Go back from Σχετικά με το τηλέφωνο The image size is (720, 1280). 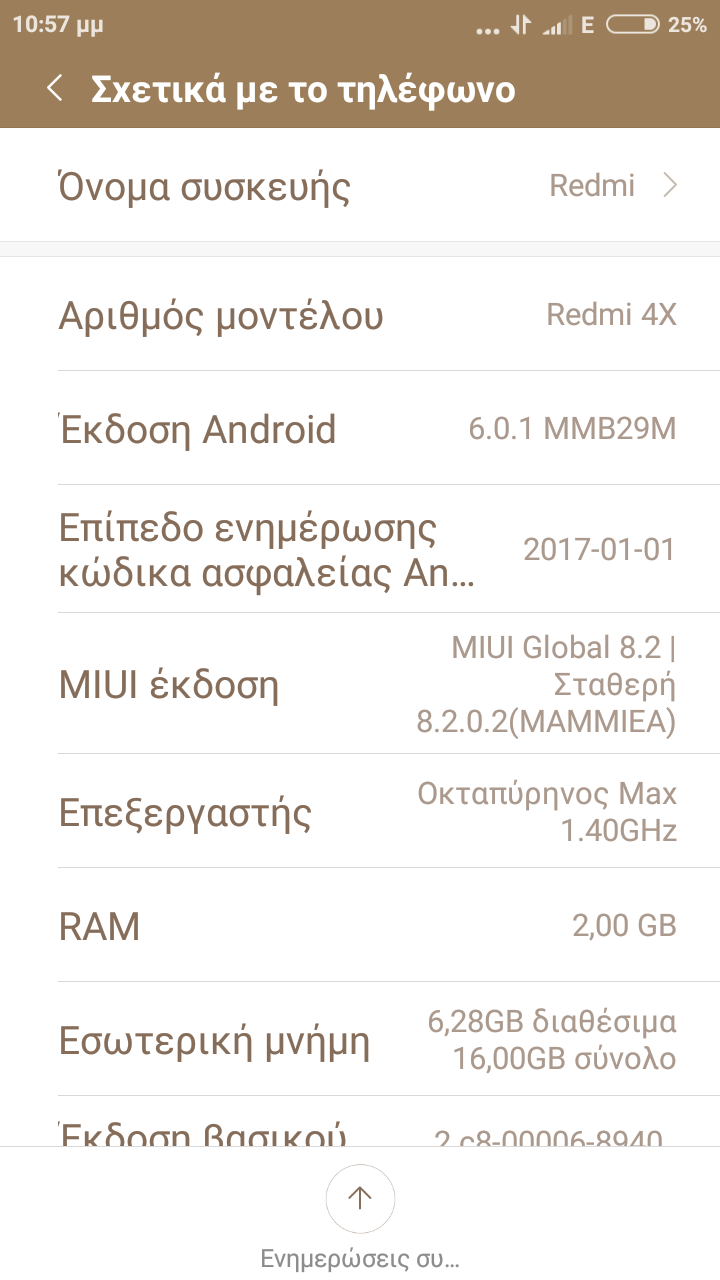click(x=55, y=89)
